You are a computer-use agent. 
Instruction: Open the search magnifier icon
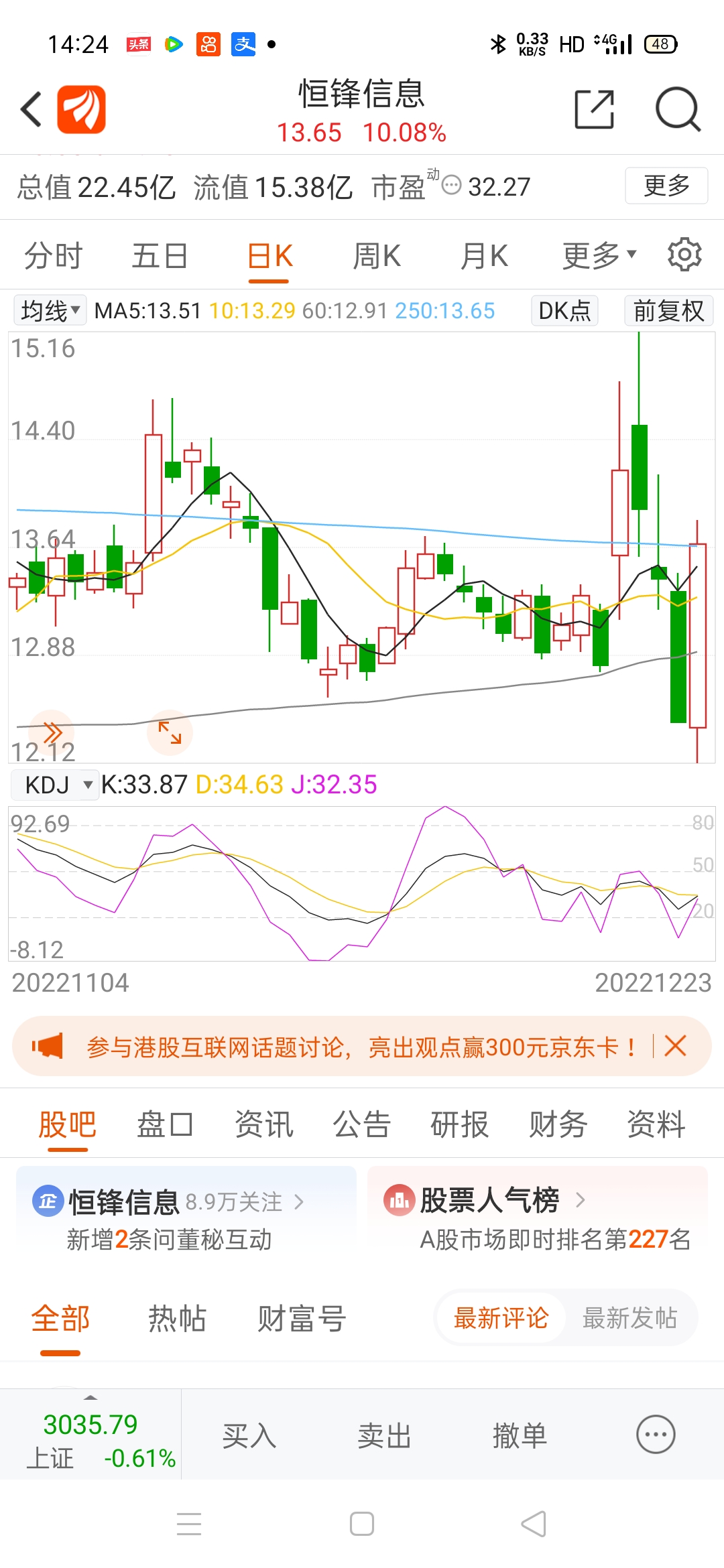678,109
